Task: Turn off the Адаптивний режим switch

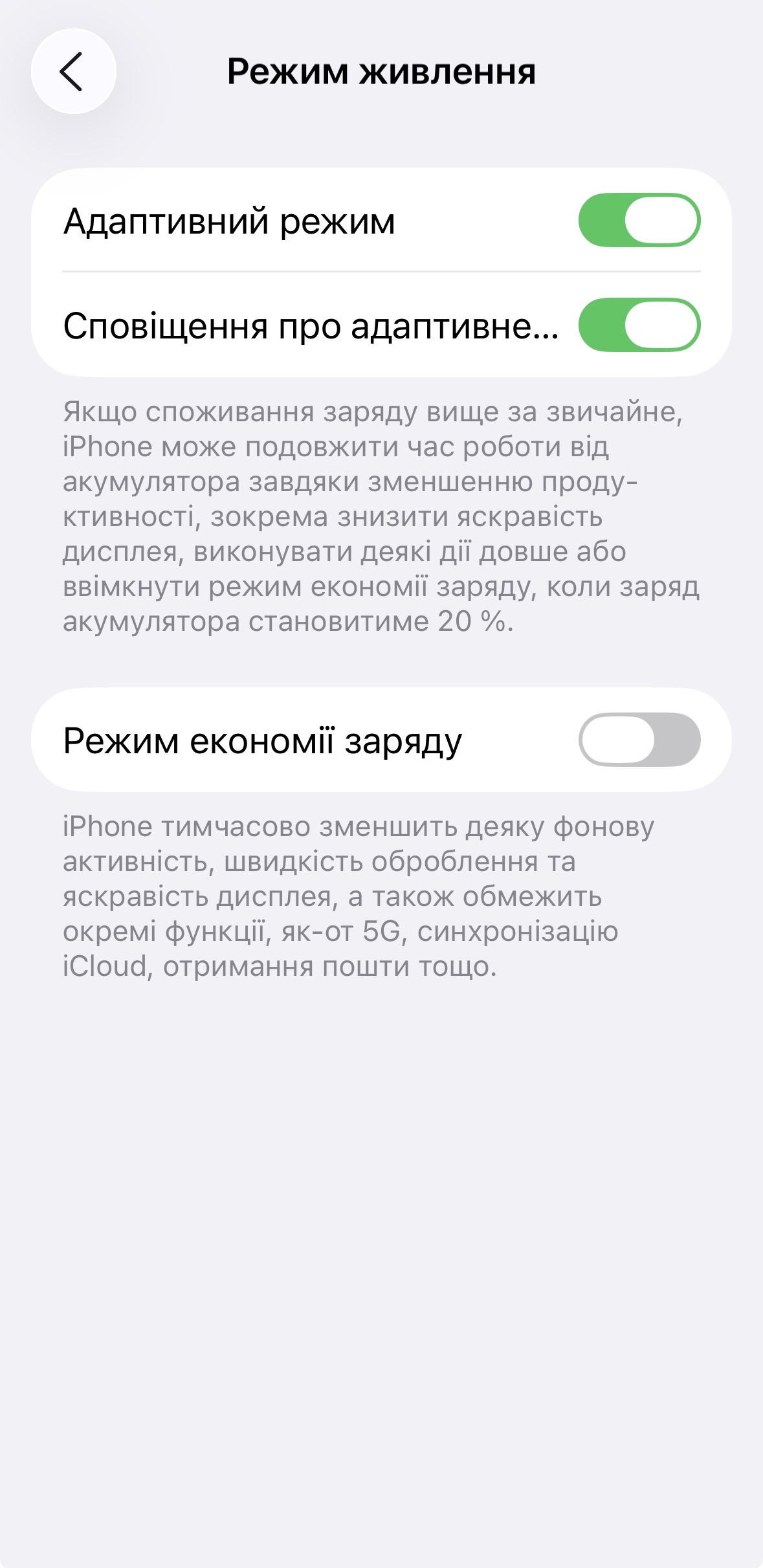Action: point(639,220)
